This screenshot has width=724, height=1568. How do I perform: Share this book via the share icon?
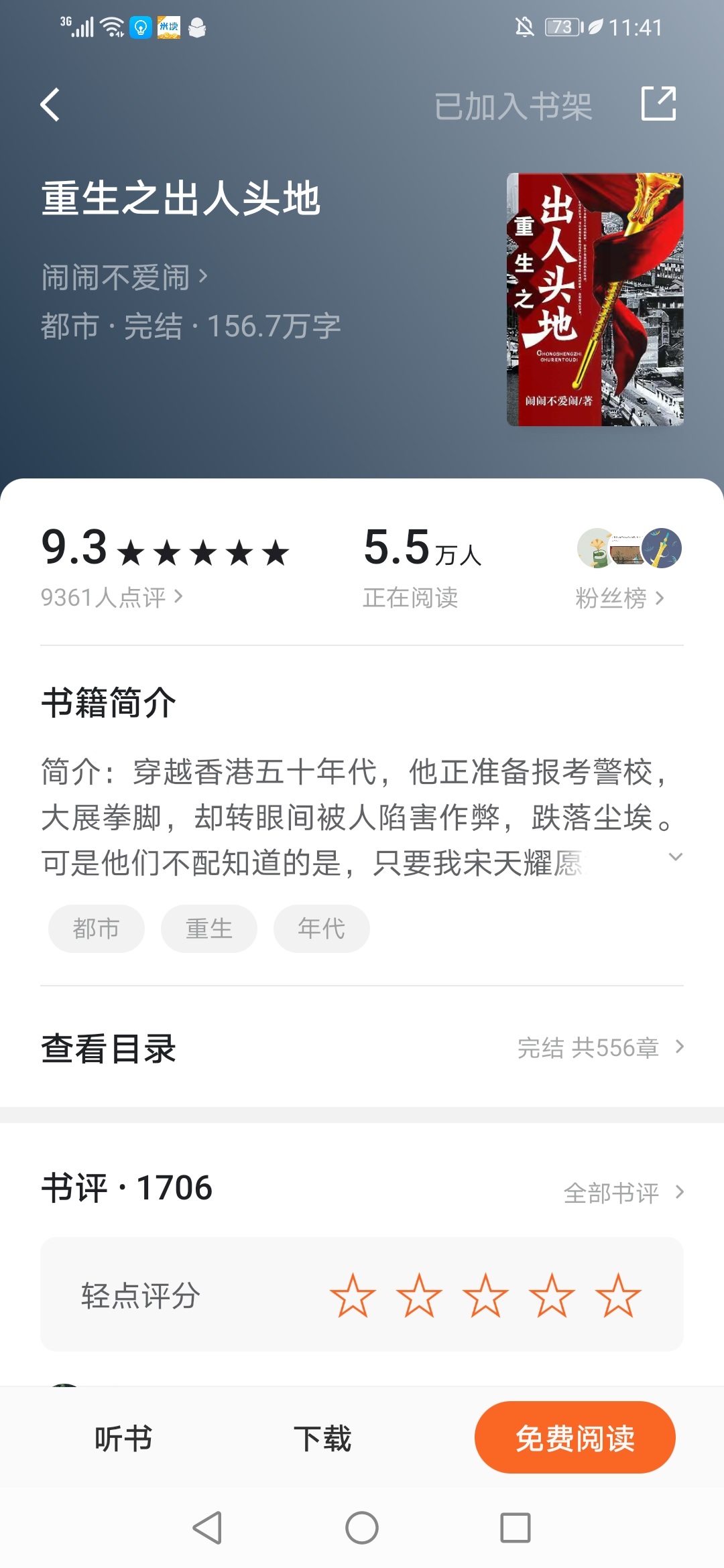(658, 104)
